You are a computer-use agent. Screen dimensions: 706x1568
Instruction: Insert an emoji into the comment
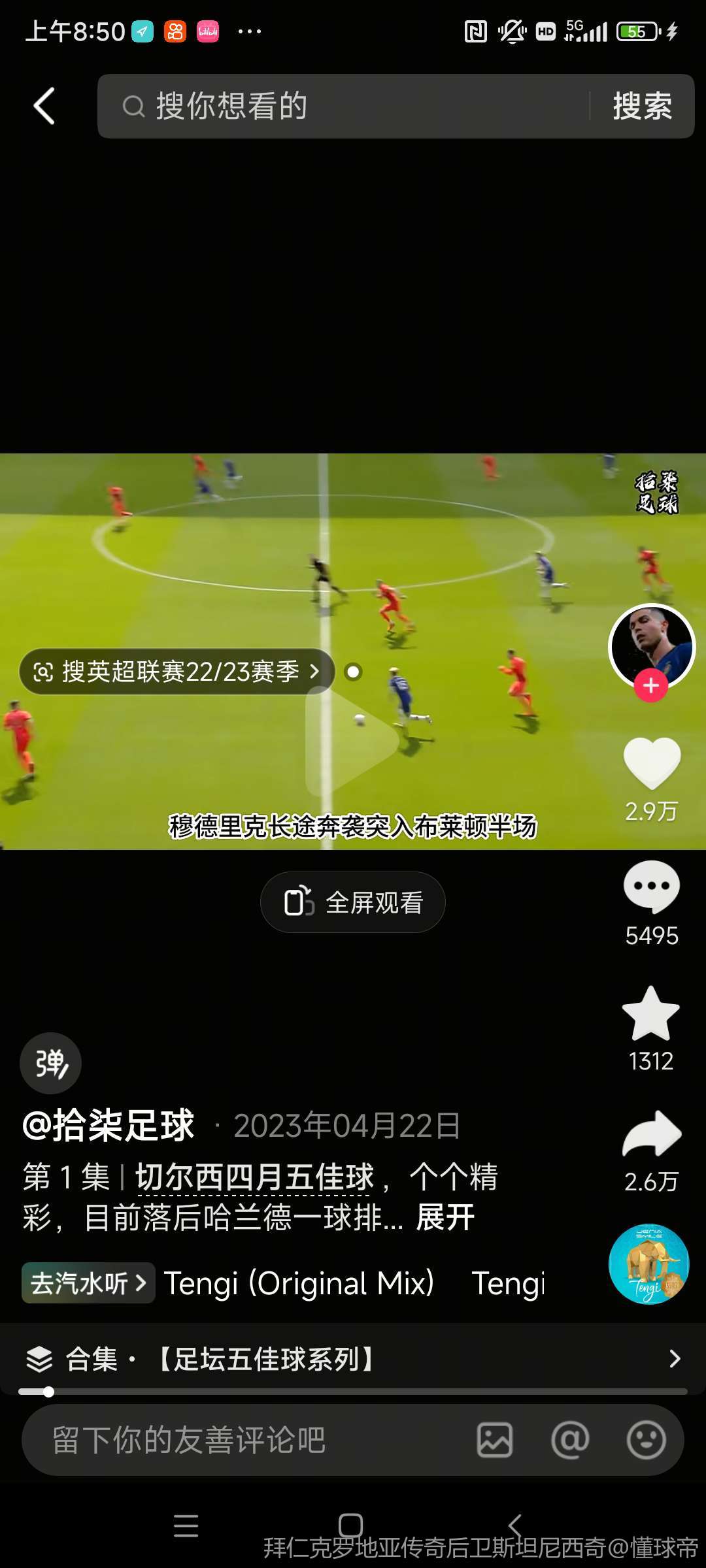pyautogui.click(x=646, y=1440)
